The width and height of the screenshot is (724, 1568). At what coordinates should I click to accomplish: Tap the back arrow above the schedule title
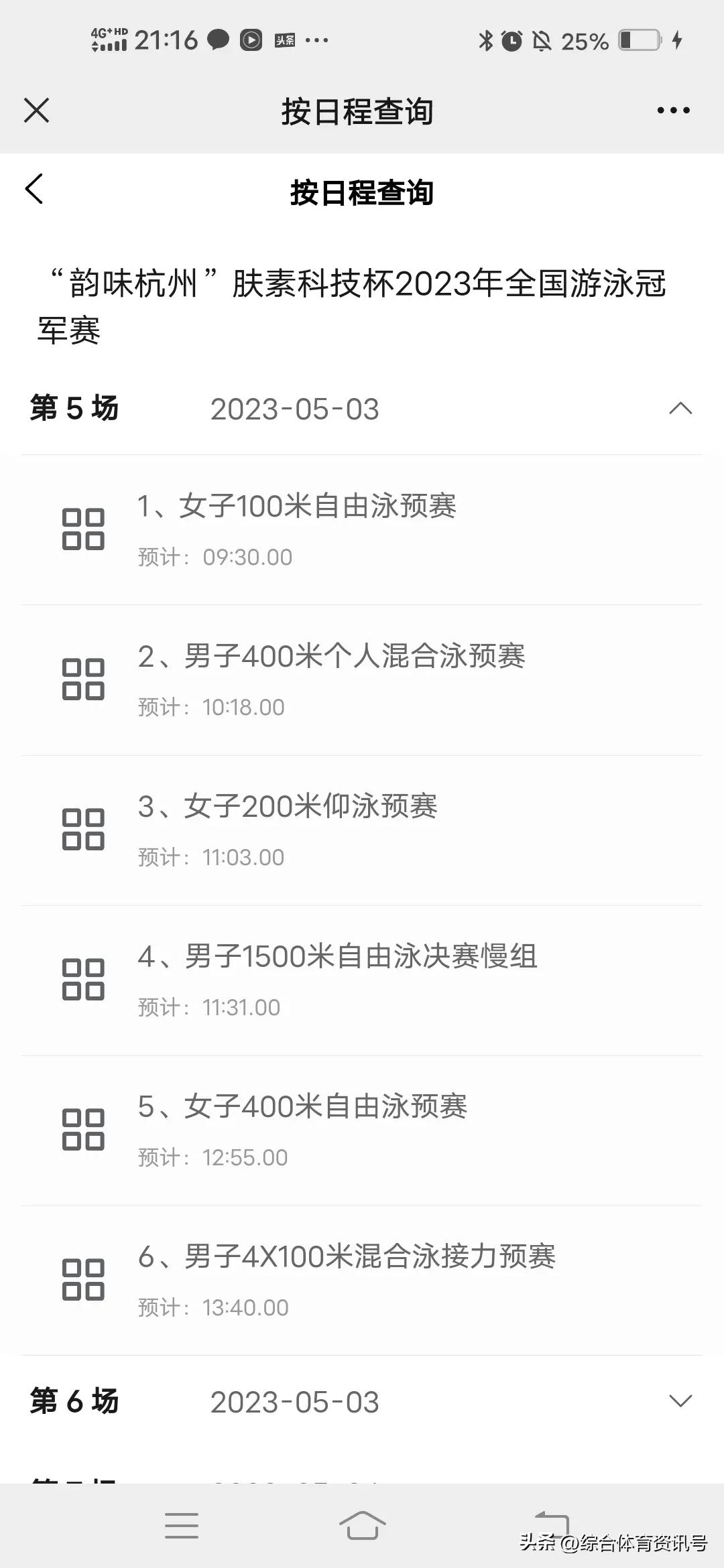pos(35,190)
